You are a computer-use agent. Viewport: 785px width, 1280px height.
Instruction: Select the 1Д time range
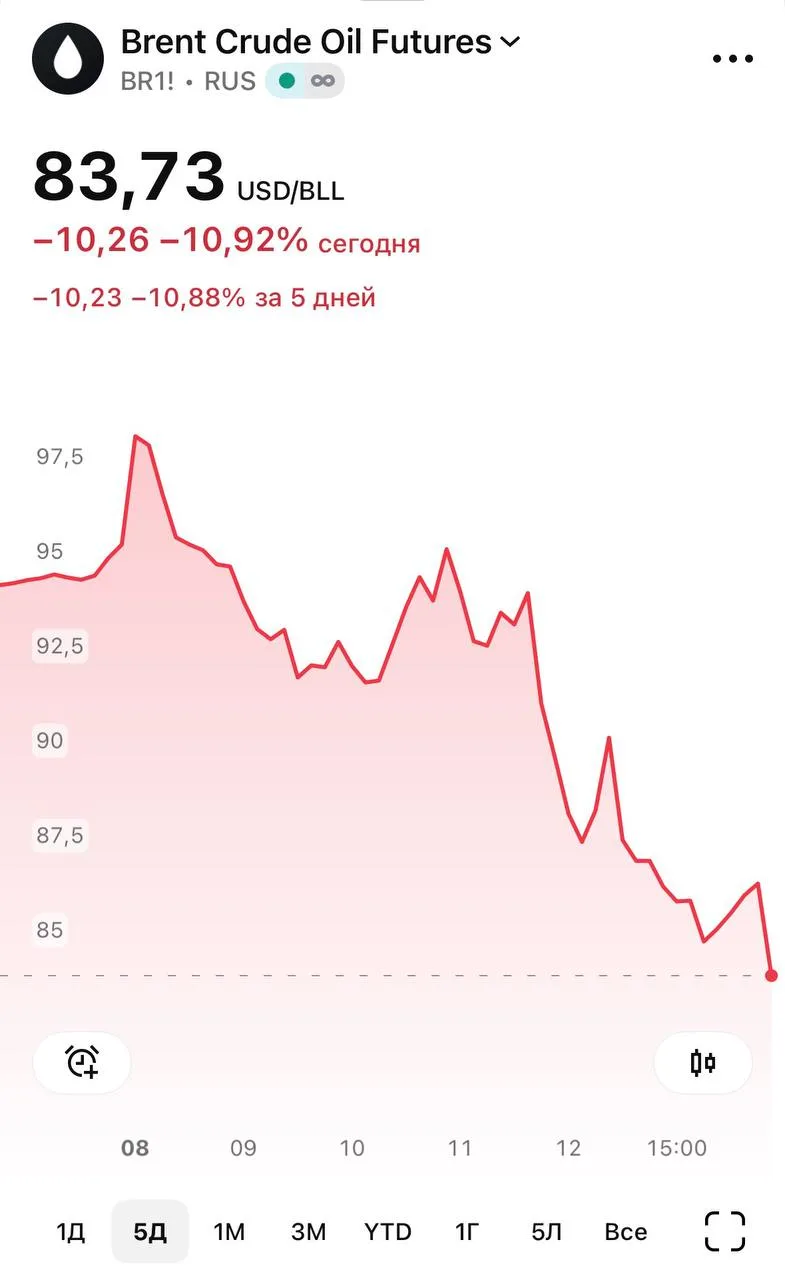(70, 1232)
